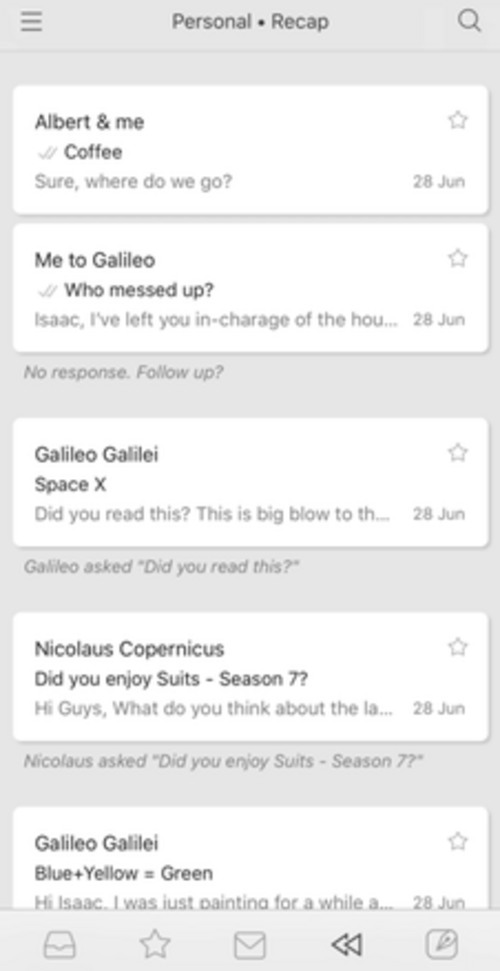Open the Space X email from Galileo
Image resolution: width=500 pixels, height=971 pixels.
coord(250,482)
